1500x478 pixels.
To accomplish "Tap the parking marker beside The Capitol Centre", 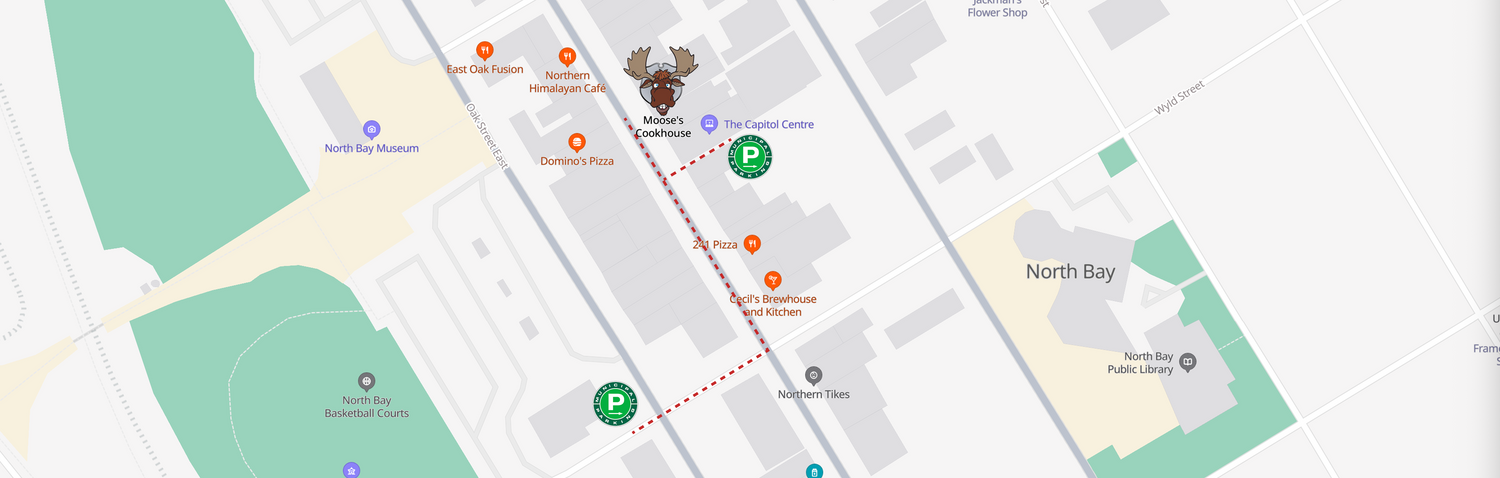I will coord(749,158).
